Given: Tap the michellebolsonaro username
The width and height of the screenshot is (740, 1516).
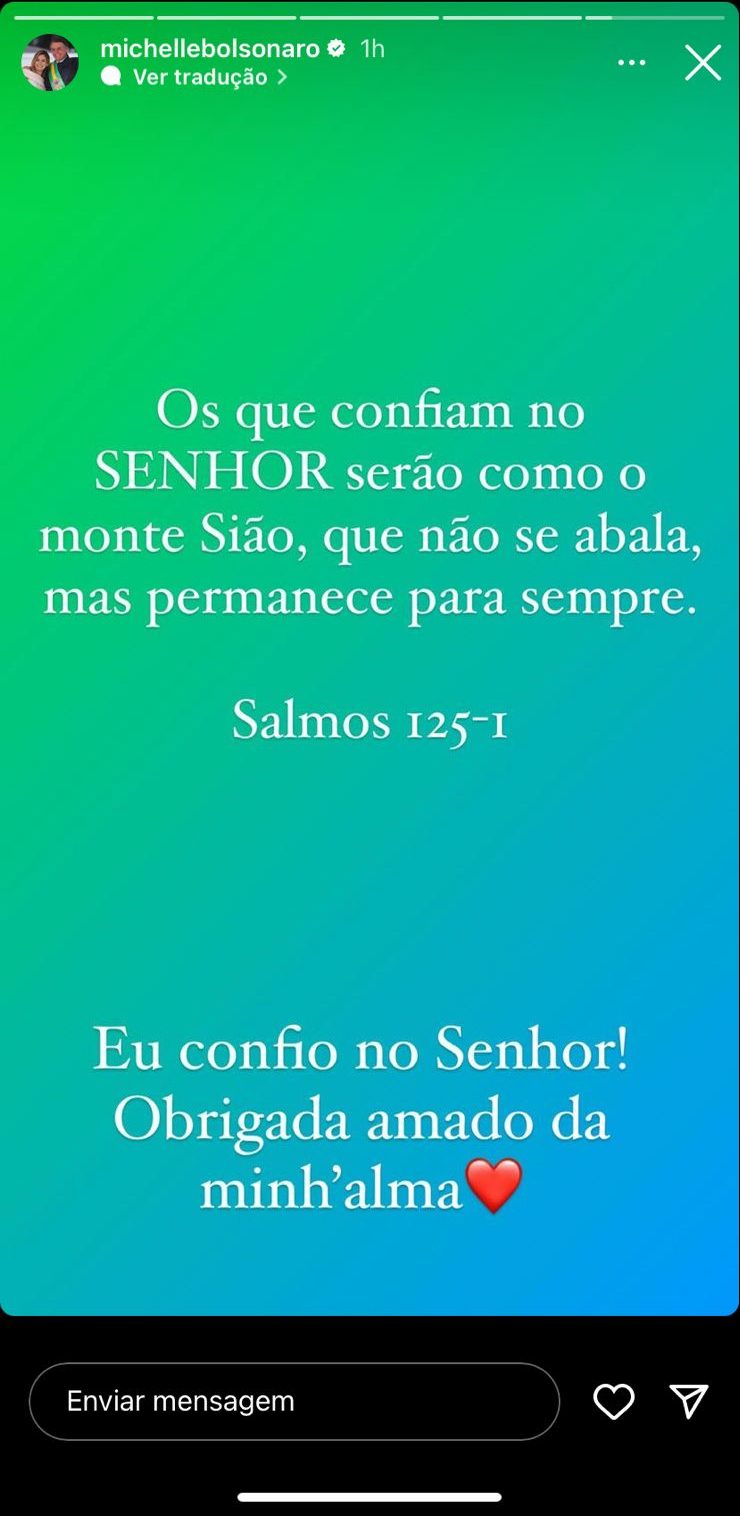Looking at the screenshot, I should (x=209, y=48).
